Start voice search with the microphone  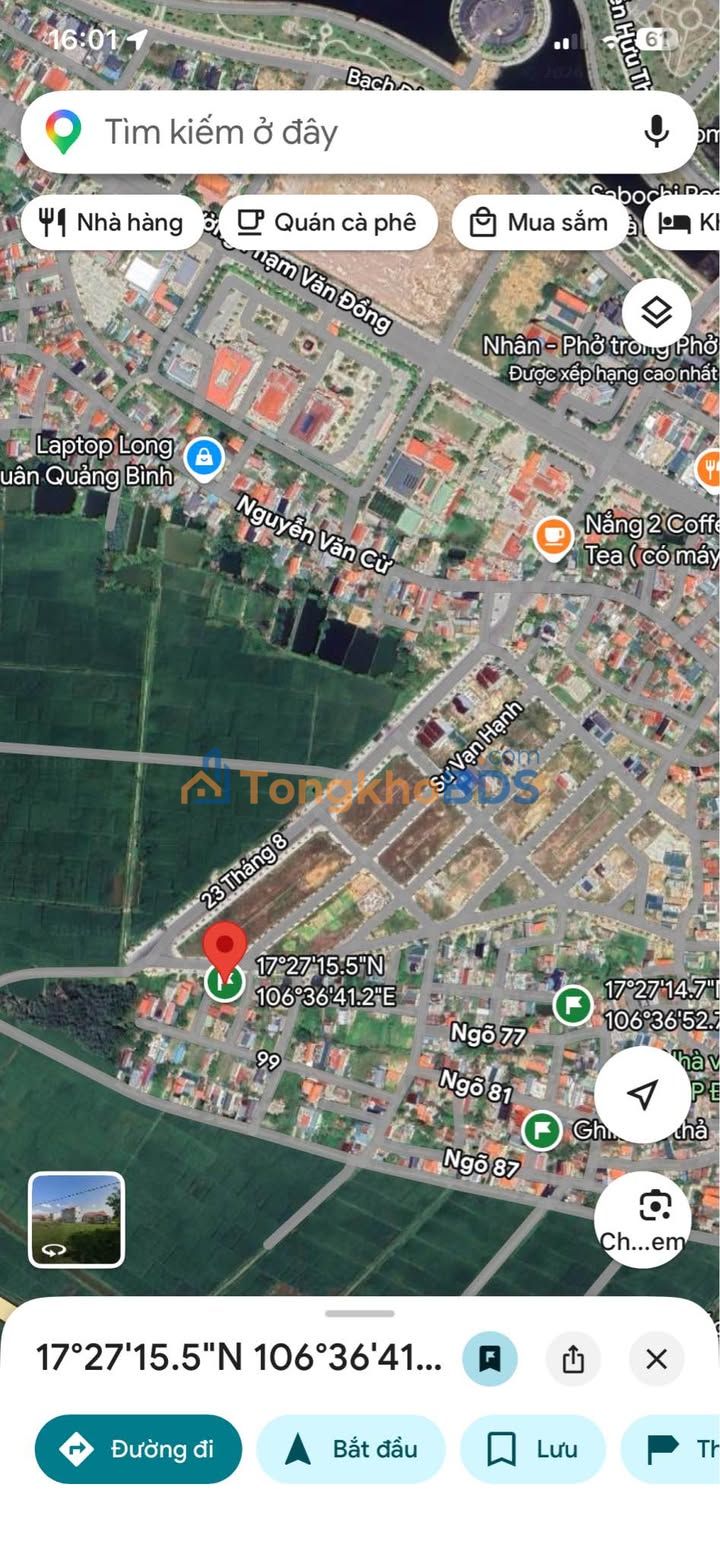(x=656, y=132)
